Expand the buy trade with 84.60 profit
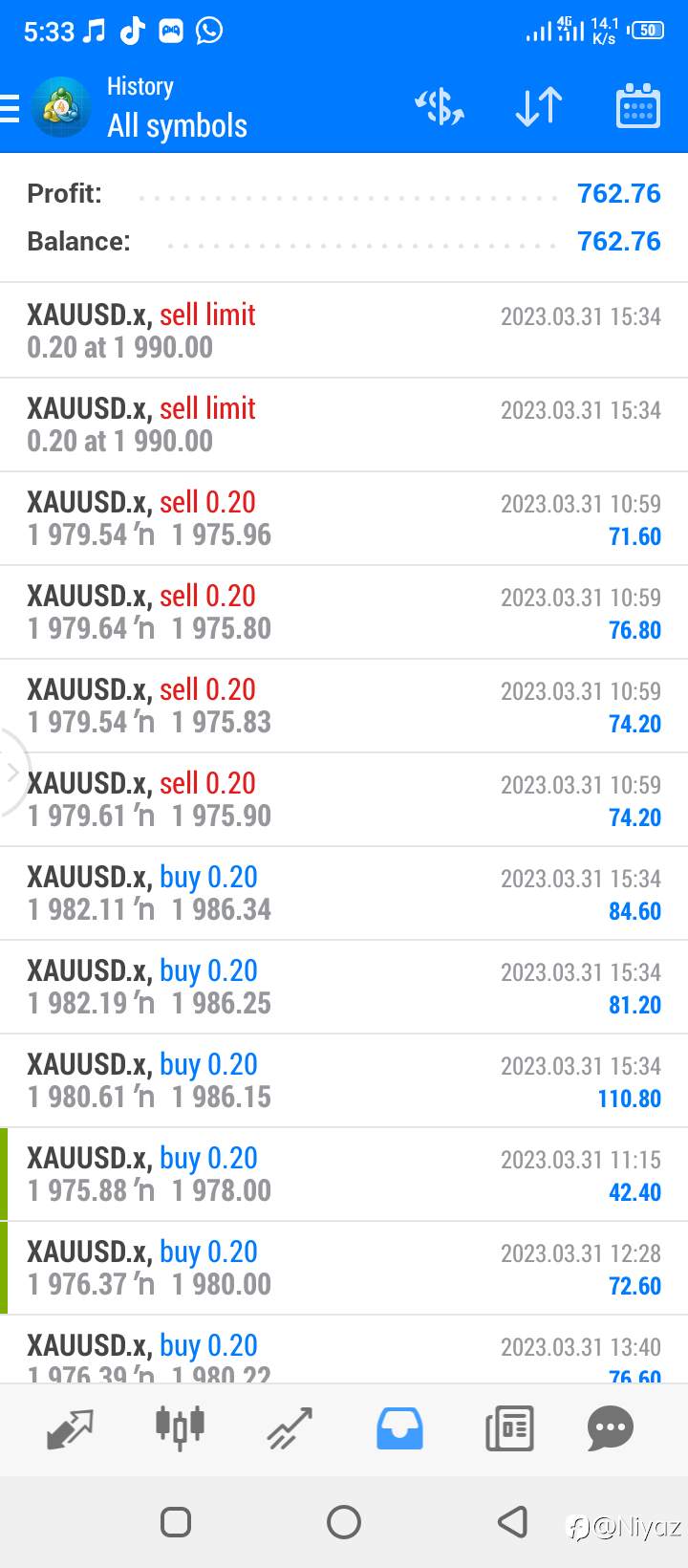 pos(344,893)
